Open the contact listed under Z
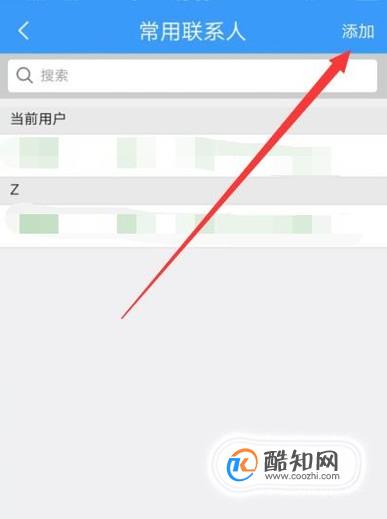The width and height of the screenshot is (387, 519). tap(193, 226)
